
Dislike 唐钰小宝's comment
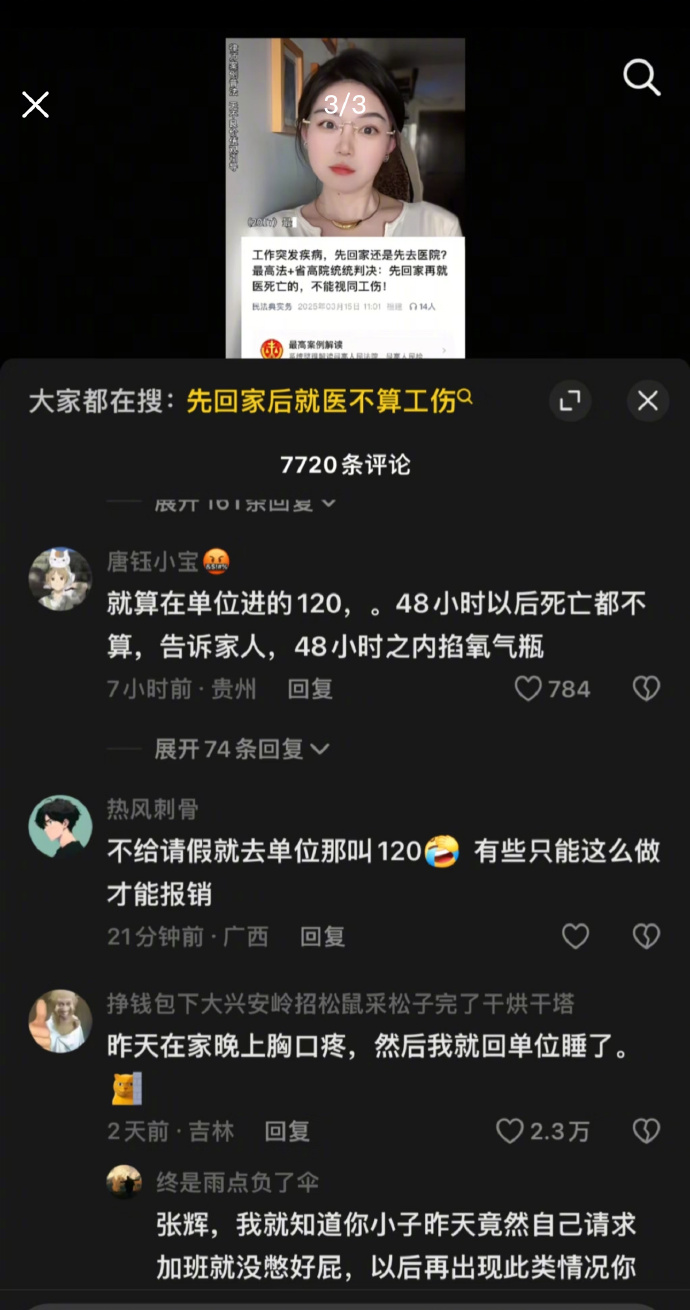pyautogui.click(x=646, y=689)
